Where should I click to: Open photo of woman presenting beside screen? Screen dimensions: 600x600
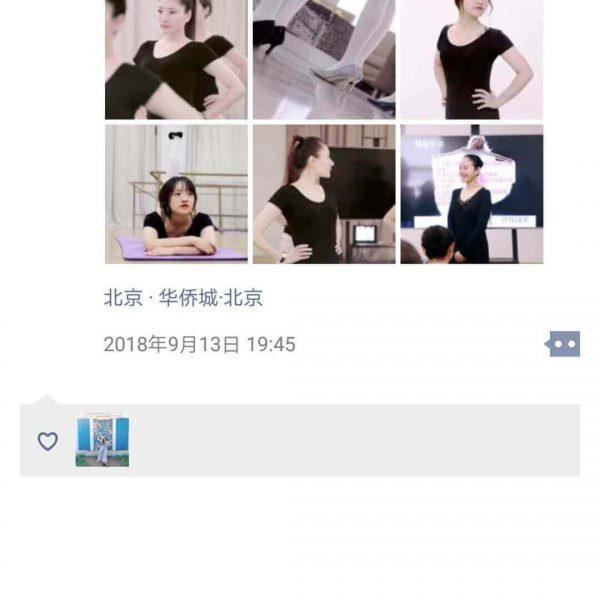pyautogui.click(x=472, y=194)
